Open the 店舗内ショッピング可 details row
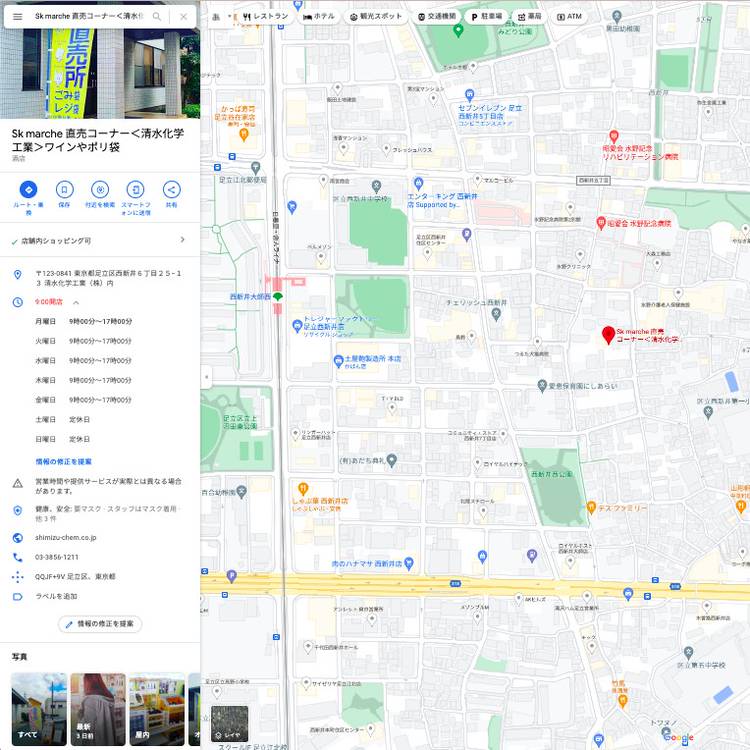The width and height of the screenshot is (750, 750). (x=100, y=241)
